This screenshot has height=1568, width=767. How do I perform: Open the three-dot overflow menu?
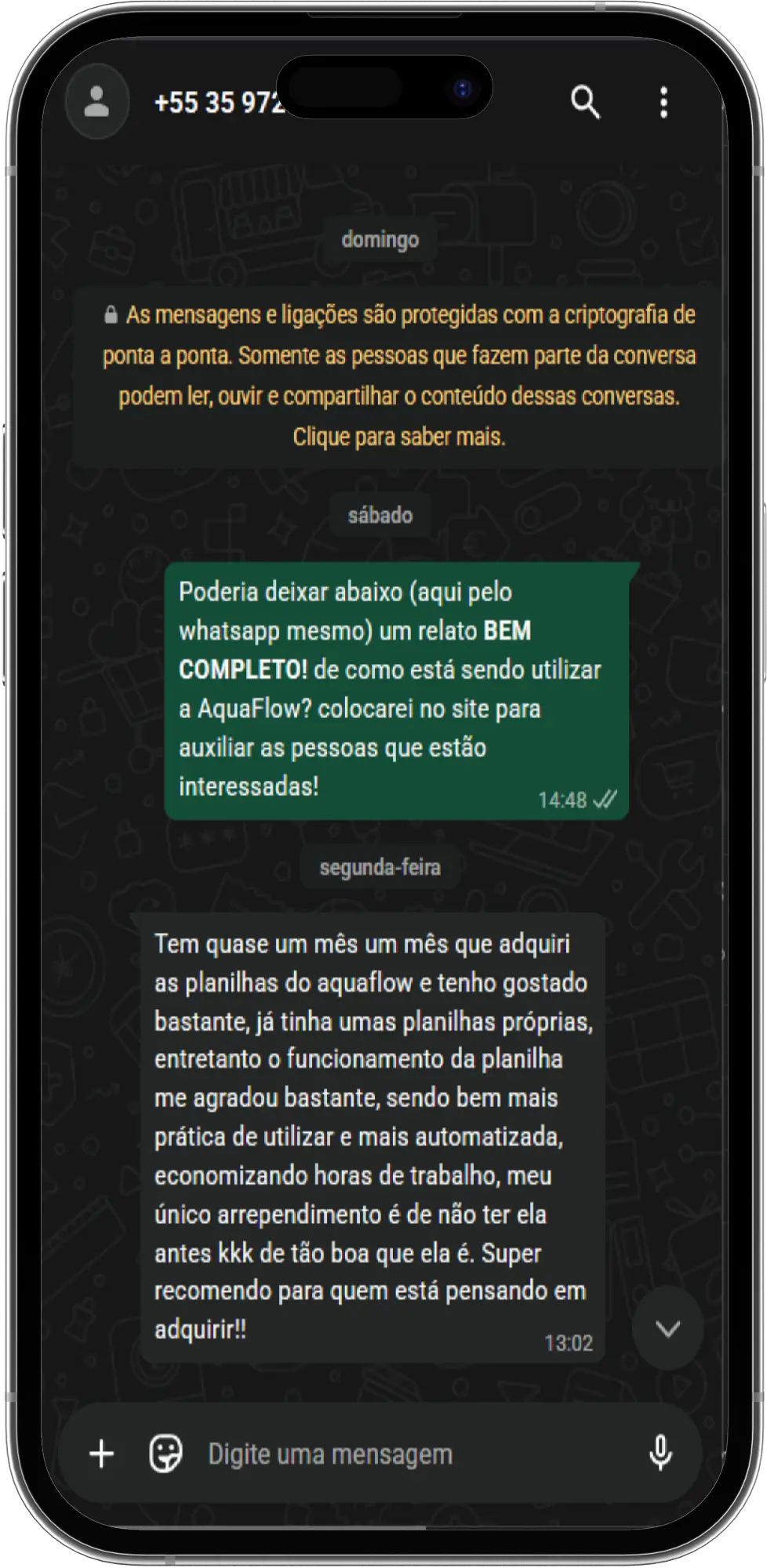pos(663,103)
